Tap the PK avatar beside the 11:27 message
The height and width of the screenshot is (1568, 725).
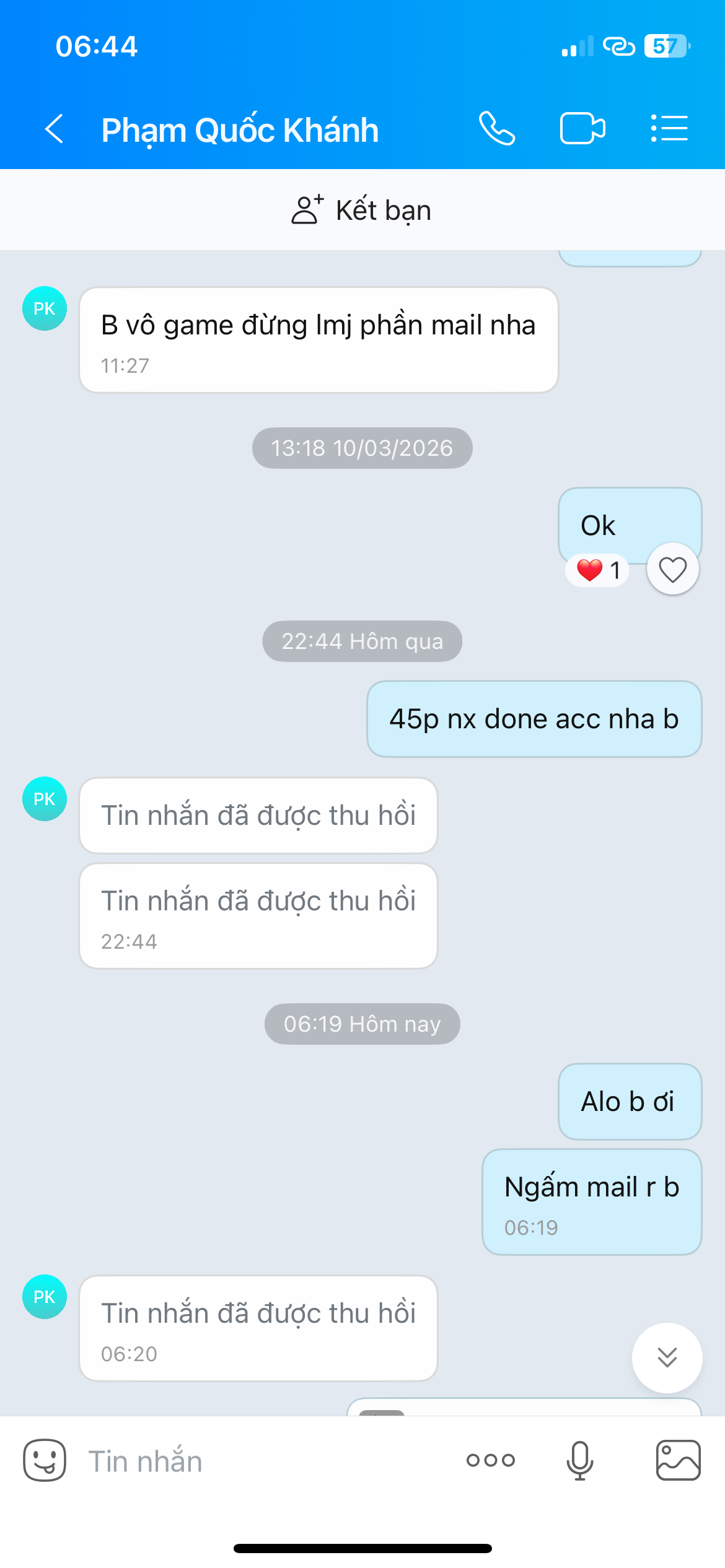click(45, 308)
